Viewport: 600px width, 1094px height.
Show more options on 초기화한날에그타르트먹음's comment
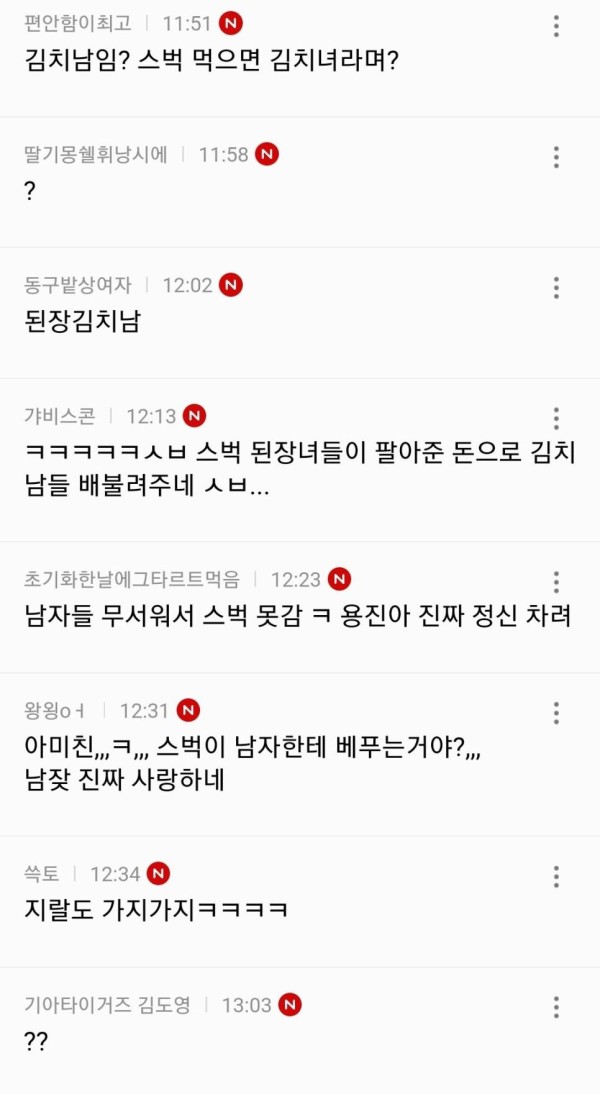(556, 582)
